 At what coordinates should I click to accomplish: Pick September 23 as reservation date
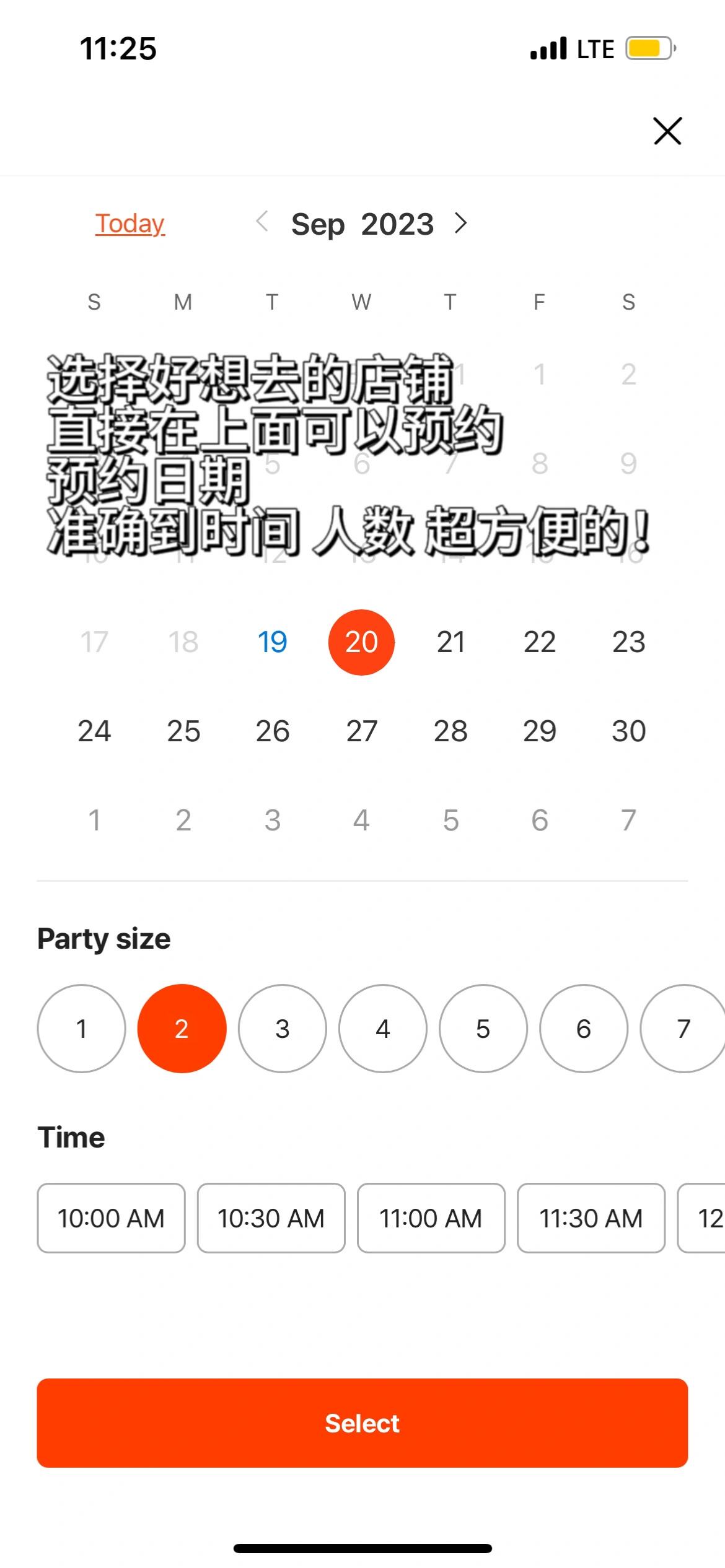628,642
